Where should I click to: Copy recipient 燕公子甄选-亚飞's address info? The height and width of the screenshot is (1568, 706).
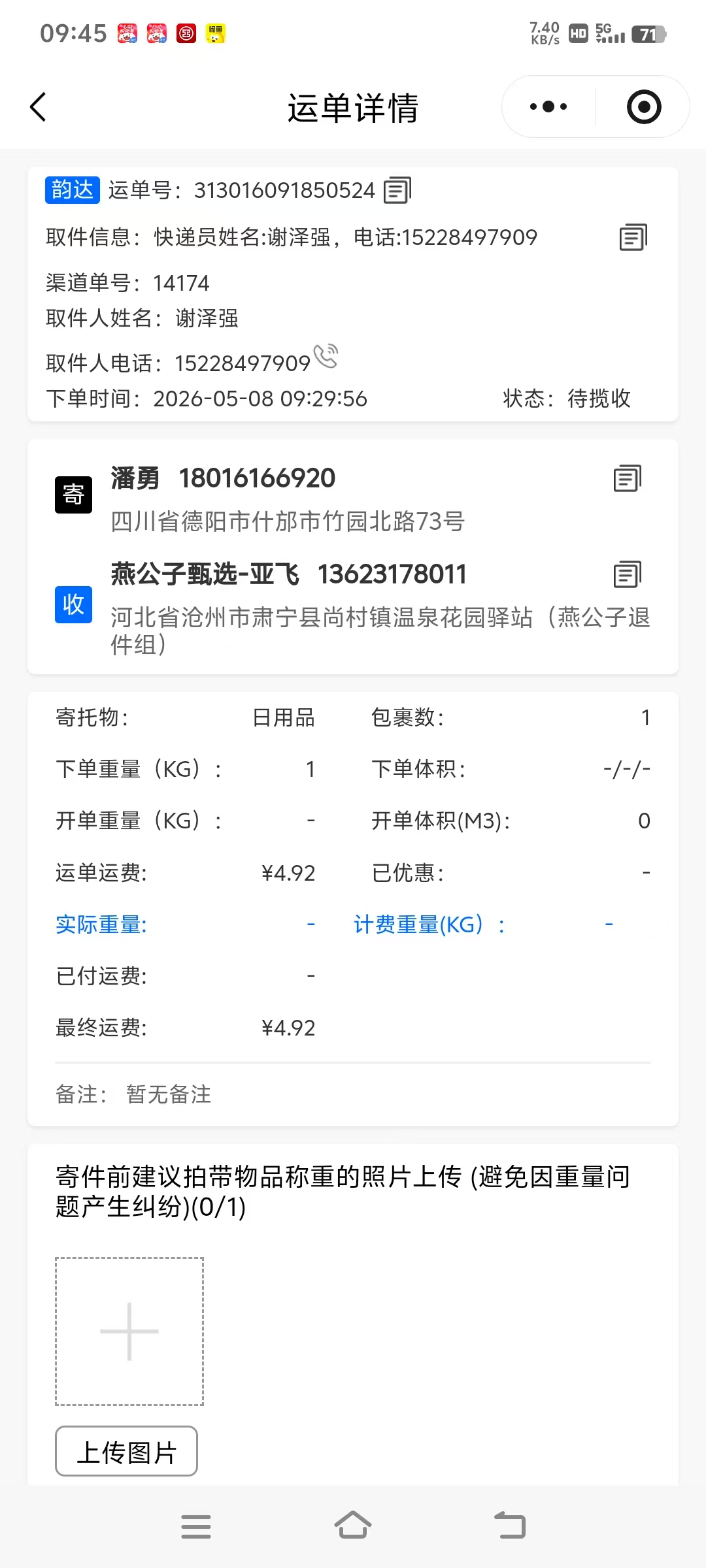[628, 574]
